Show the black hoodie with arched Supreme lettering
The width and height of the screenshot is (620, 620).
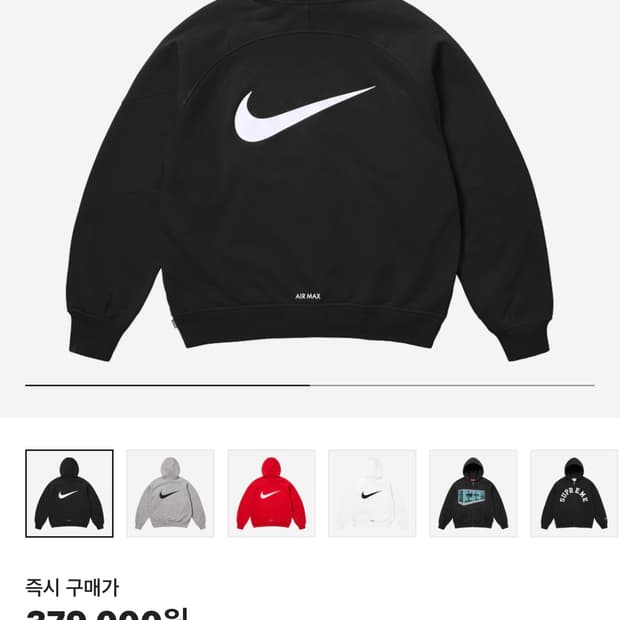coord(574,494)
